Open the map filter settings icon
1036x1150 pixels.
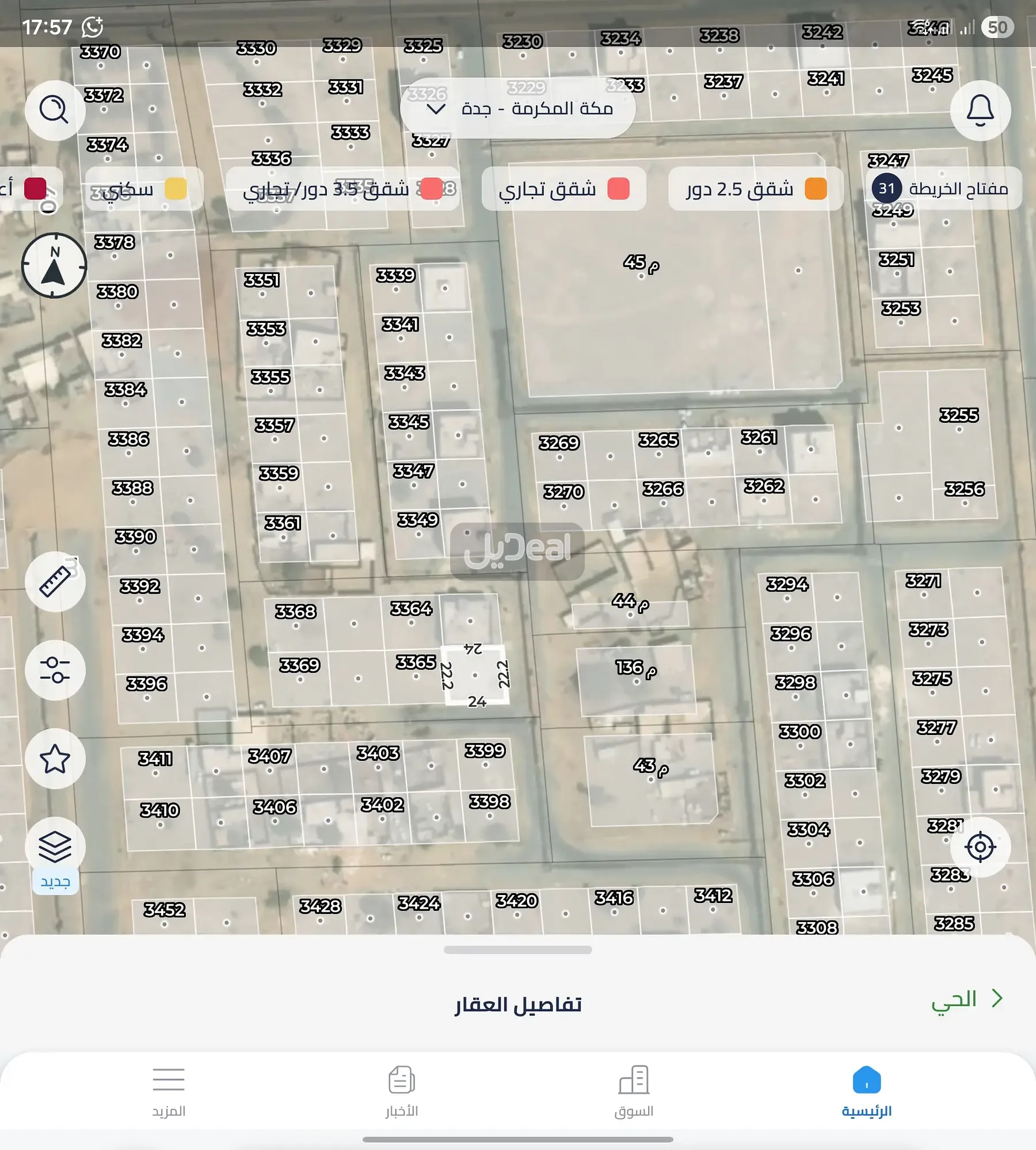pos(55,670)
